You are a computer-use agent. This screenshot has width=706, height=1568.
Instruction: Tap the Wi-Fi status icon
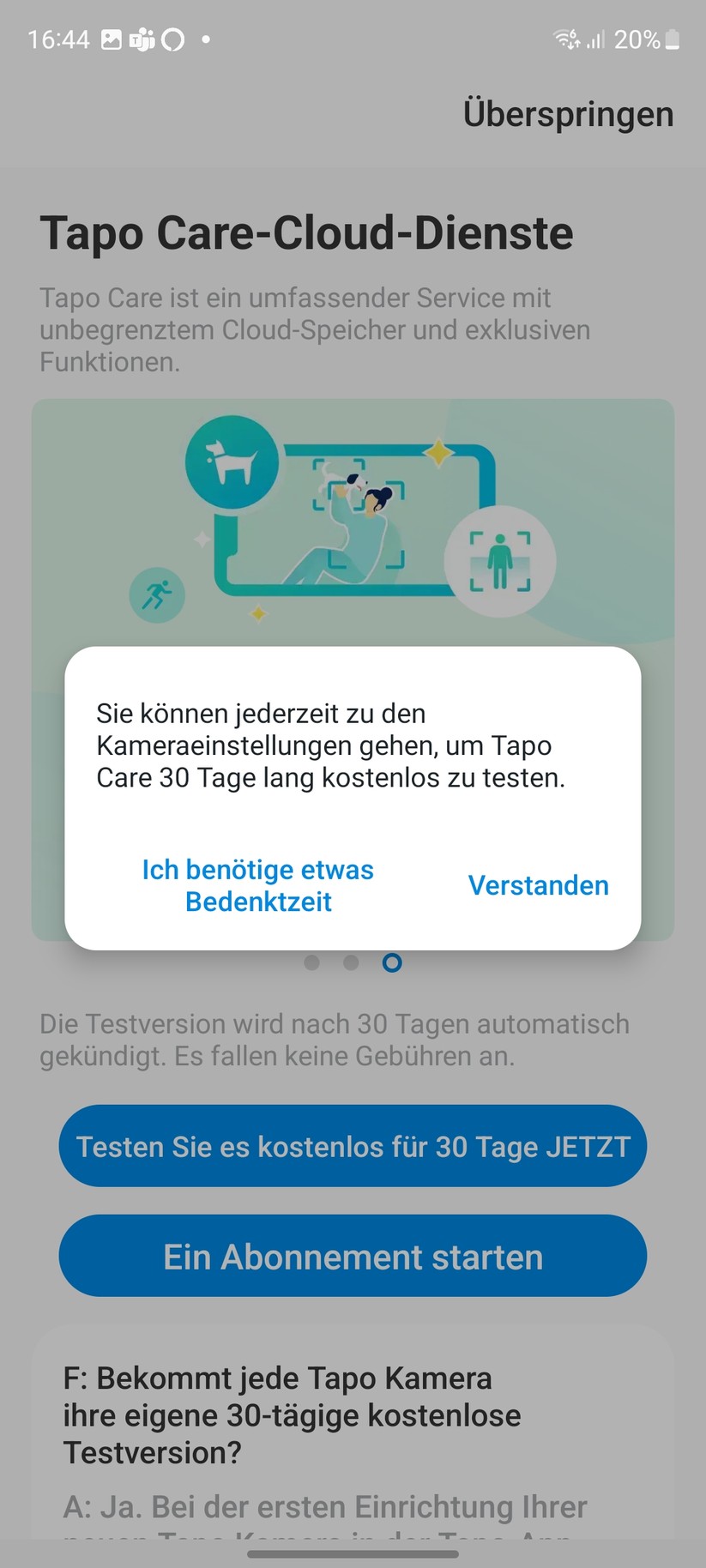565,39
